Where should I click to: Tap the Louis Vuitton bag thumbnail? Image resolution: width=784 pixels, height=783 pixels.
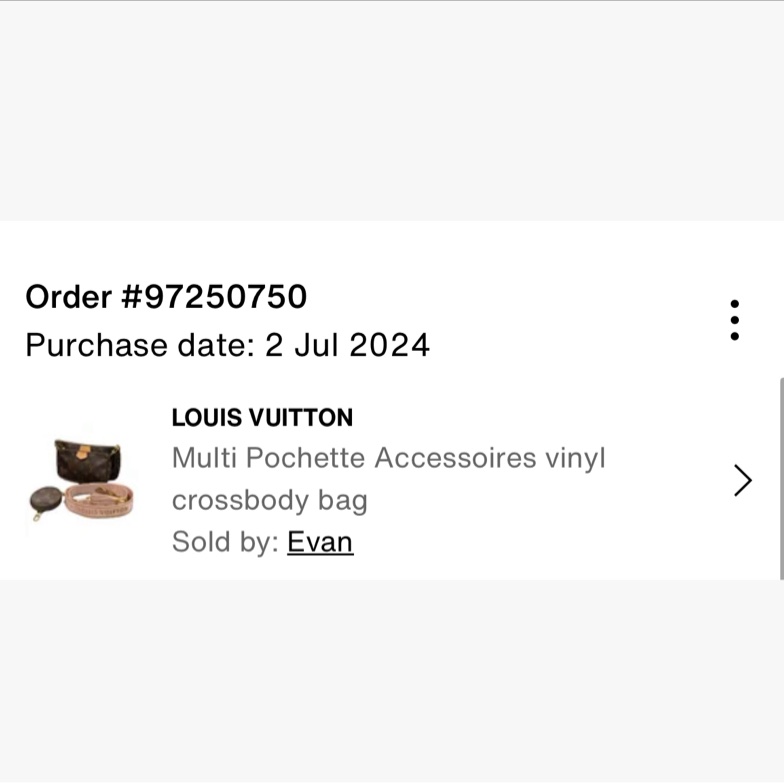[x=80, y=481]
